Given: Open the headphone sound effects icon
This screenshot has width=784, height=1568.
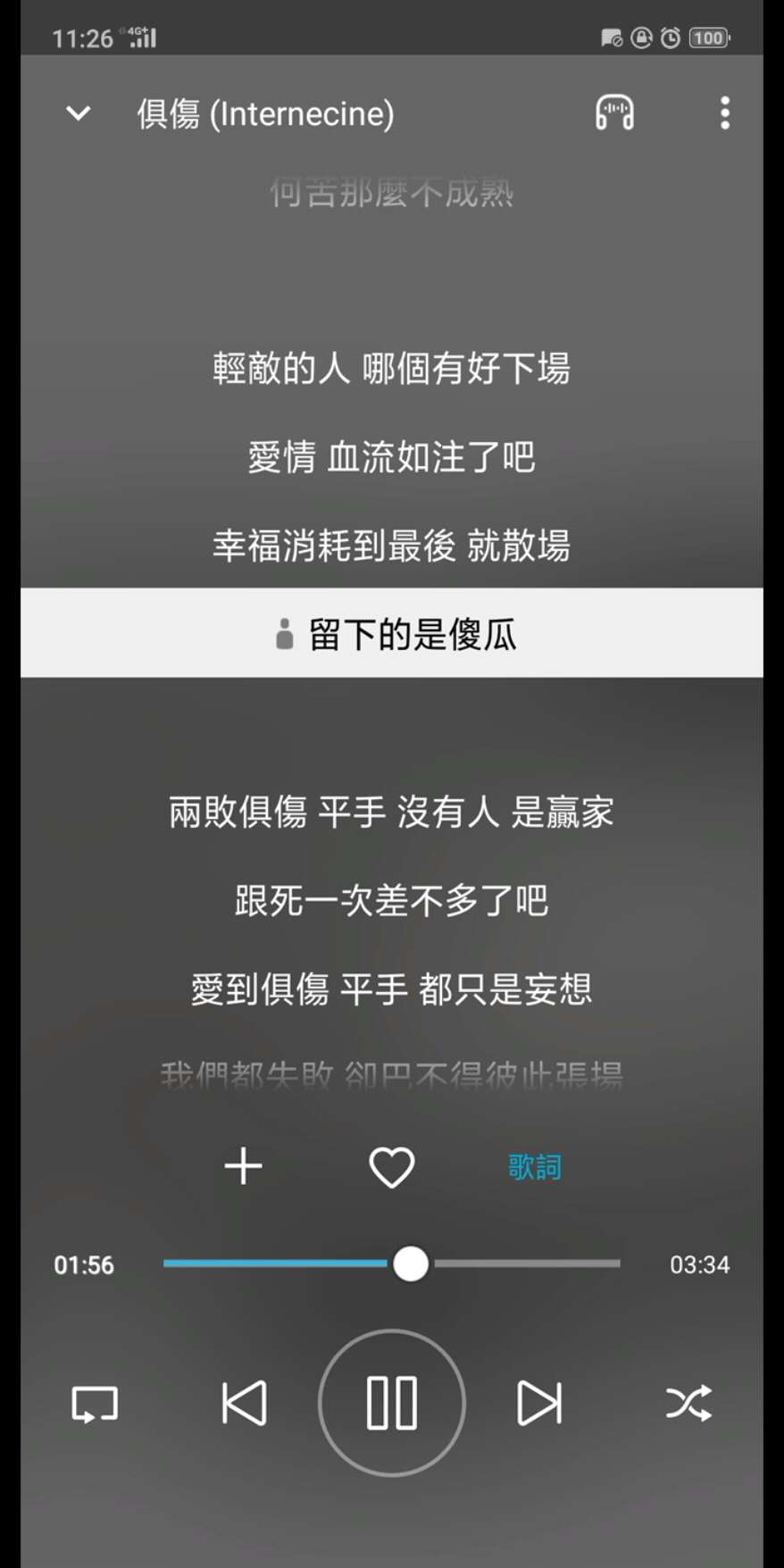Looking at the screenshot, I should coord(614,113).
